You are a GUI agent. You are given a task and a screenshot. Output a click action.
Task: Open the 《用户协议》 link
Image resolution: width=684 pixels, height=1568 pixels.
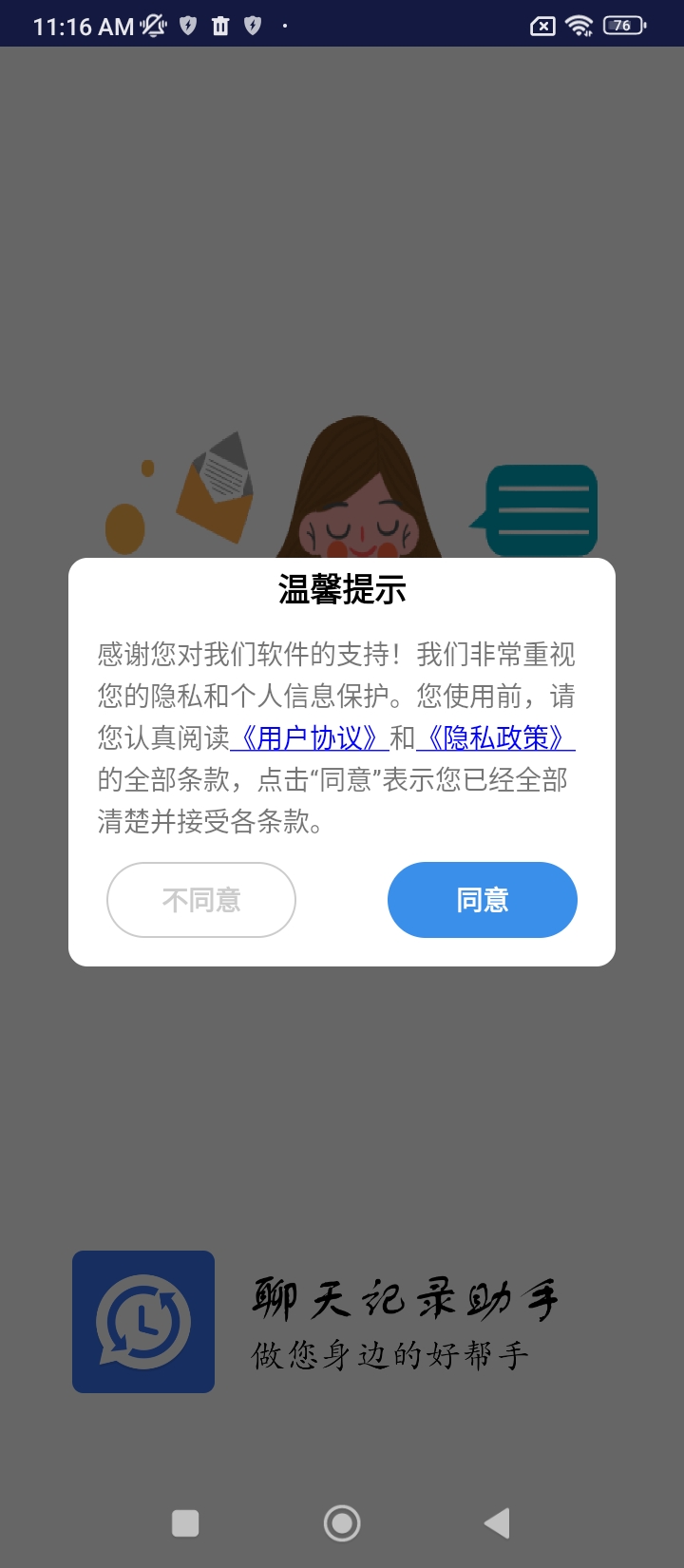(x=310, y=737)
